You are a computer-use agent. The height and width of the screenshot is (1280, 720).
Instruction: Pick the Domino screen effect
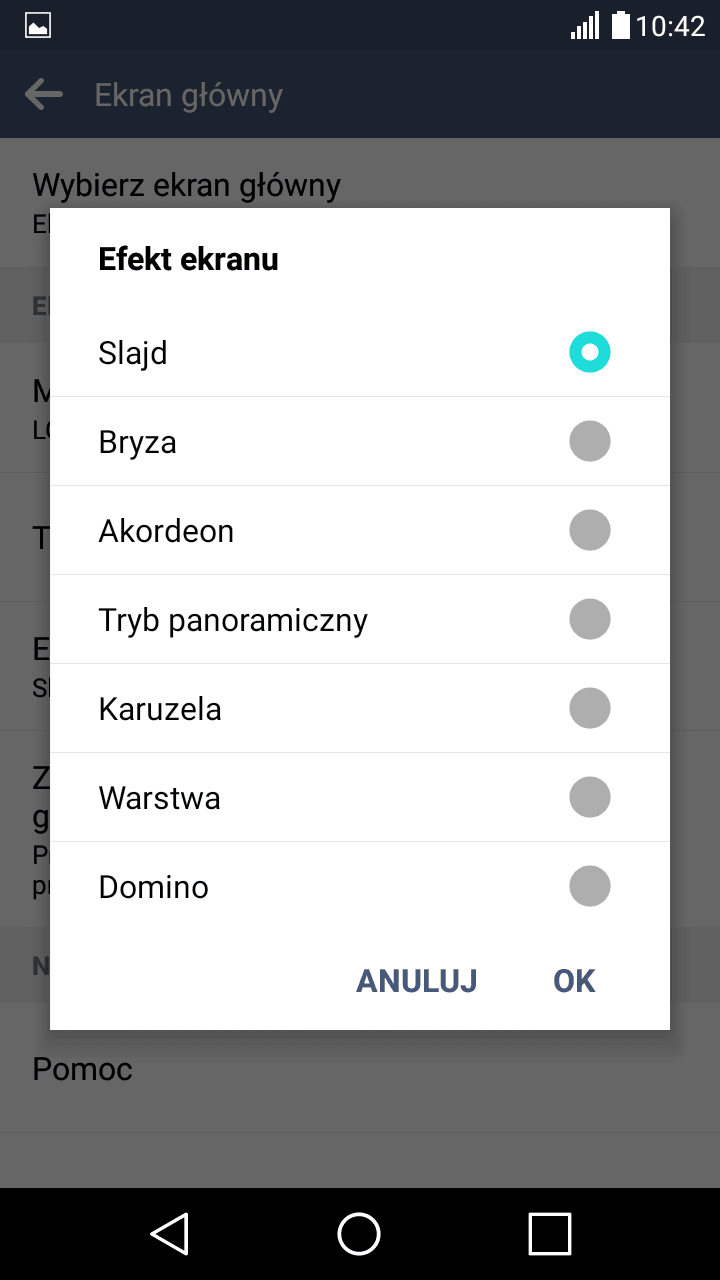tap(360, 886)
